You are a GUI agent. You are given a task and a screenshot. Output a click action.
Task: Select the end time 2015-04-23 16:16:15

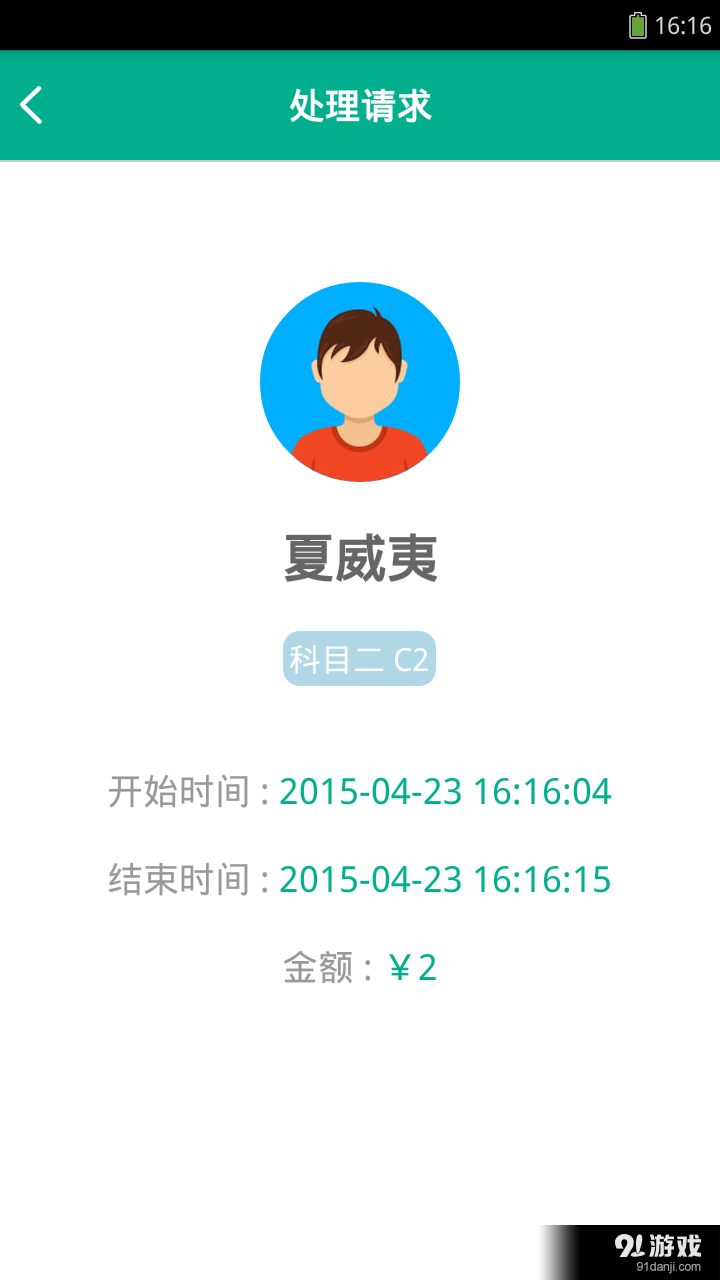447,878
